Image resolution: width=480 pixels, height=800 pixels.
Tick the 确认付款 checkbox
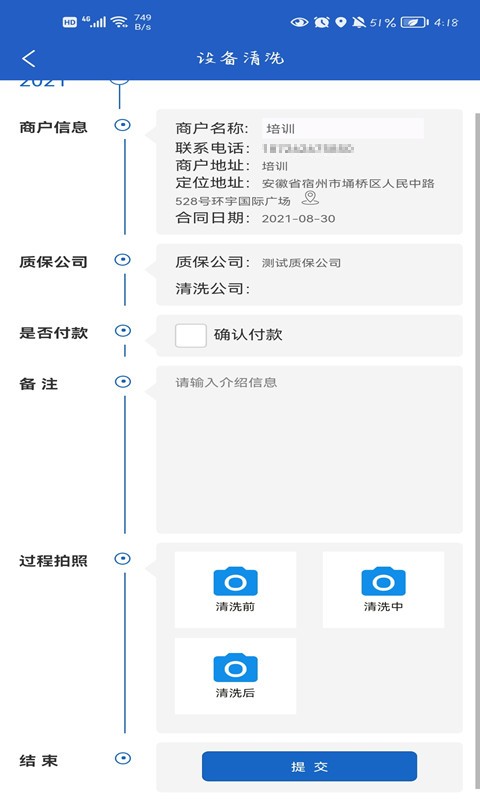tap(190, 335)
